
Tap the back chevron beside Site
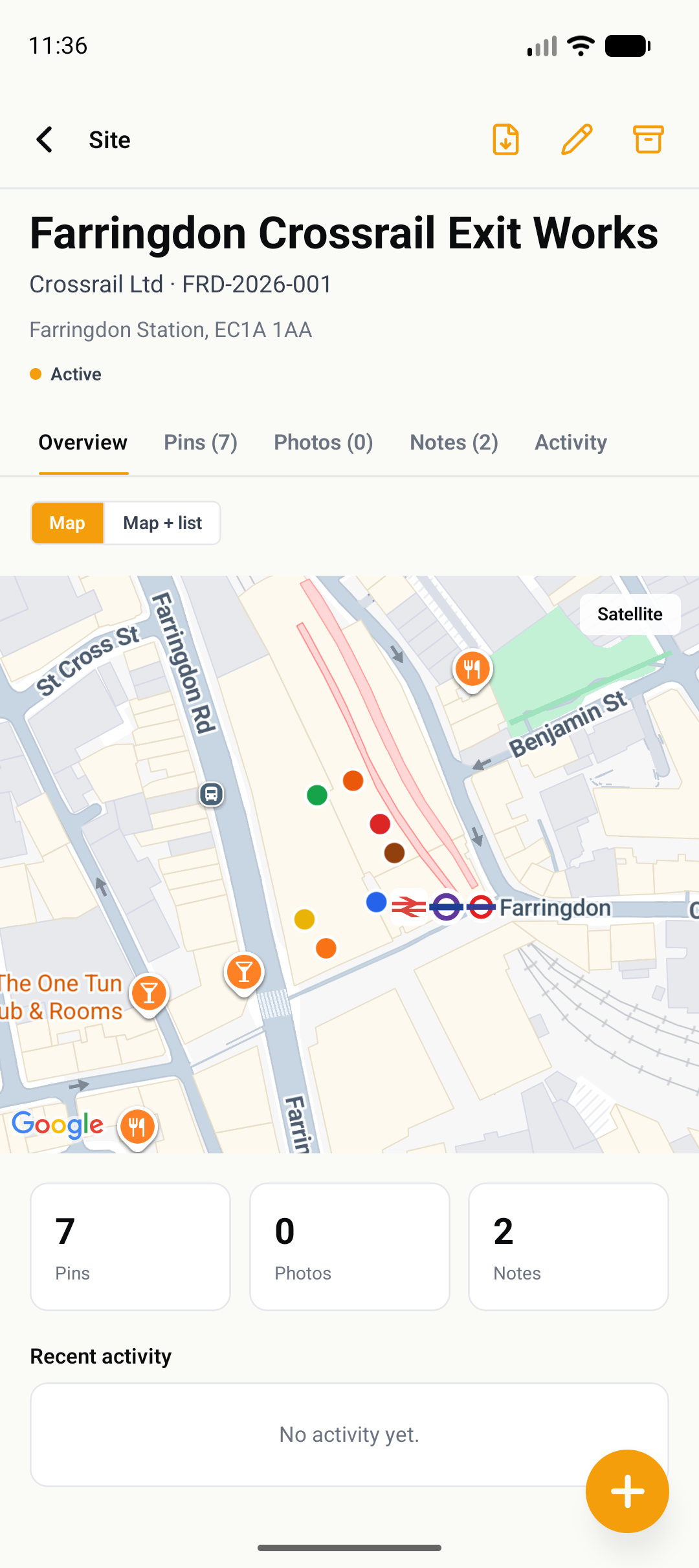(x=43, y=139)
